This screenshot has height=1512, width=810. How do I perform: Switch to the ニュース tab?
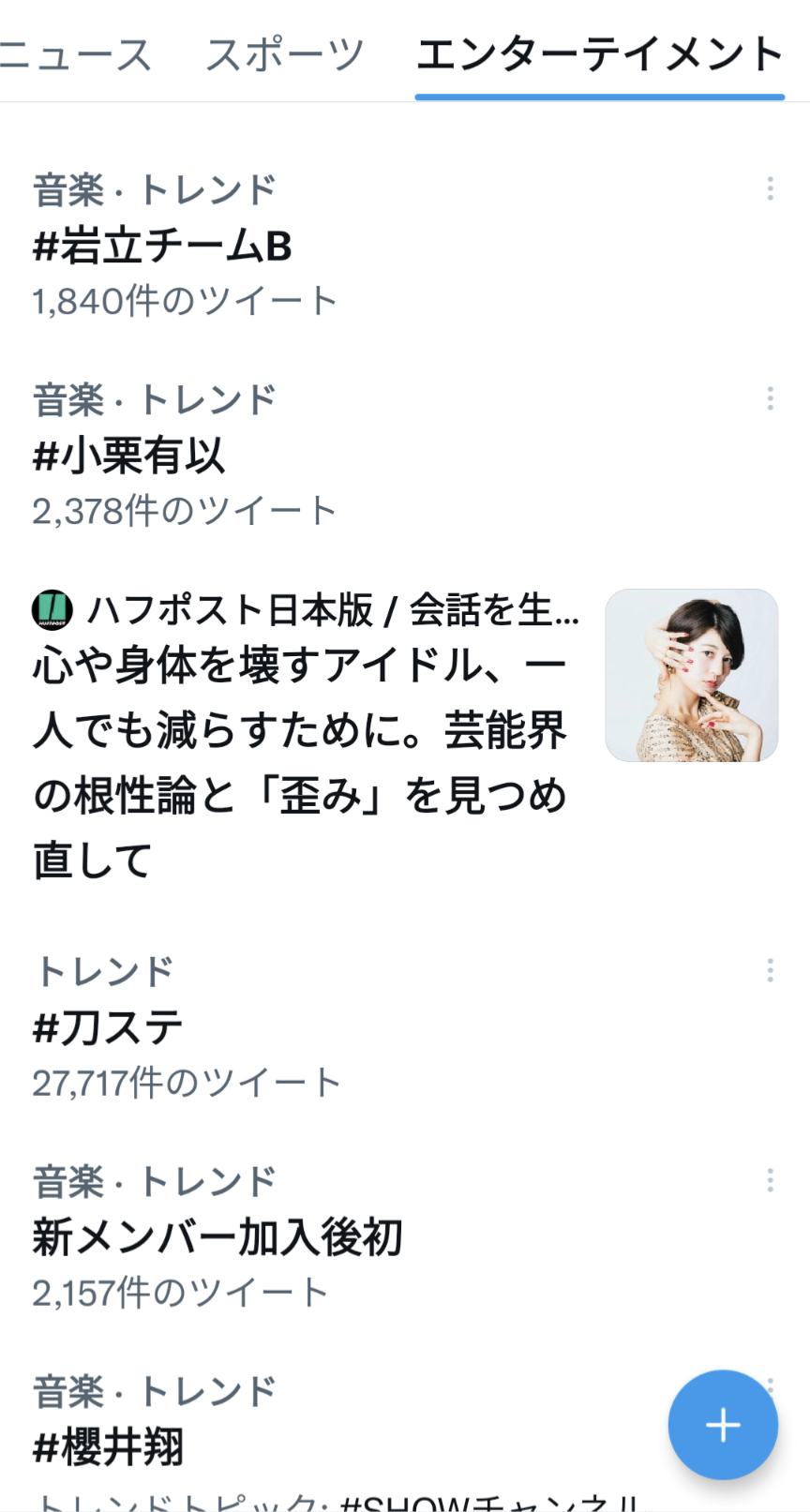75,54
